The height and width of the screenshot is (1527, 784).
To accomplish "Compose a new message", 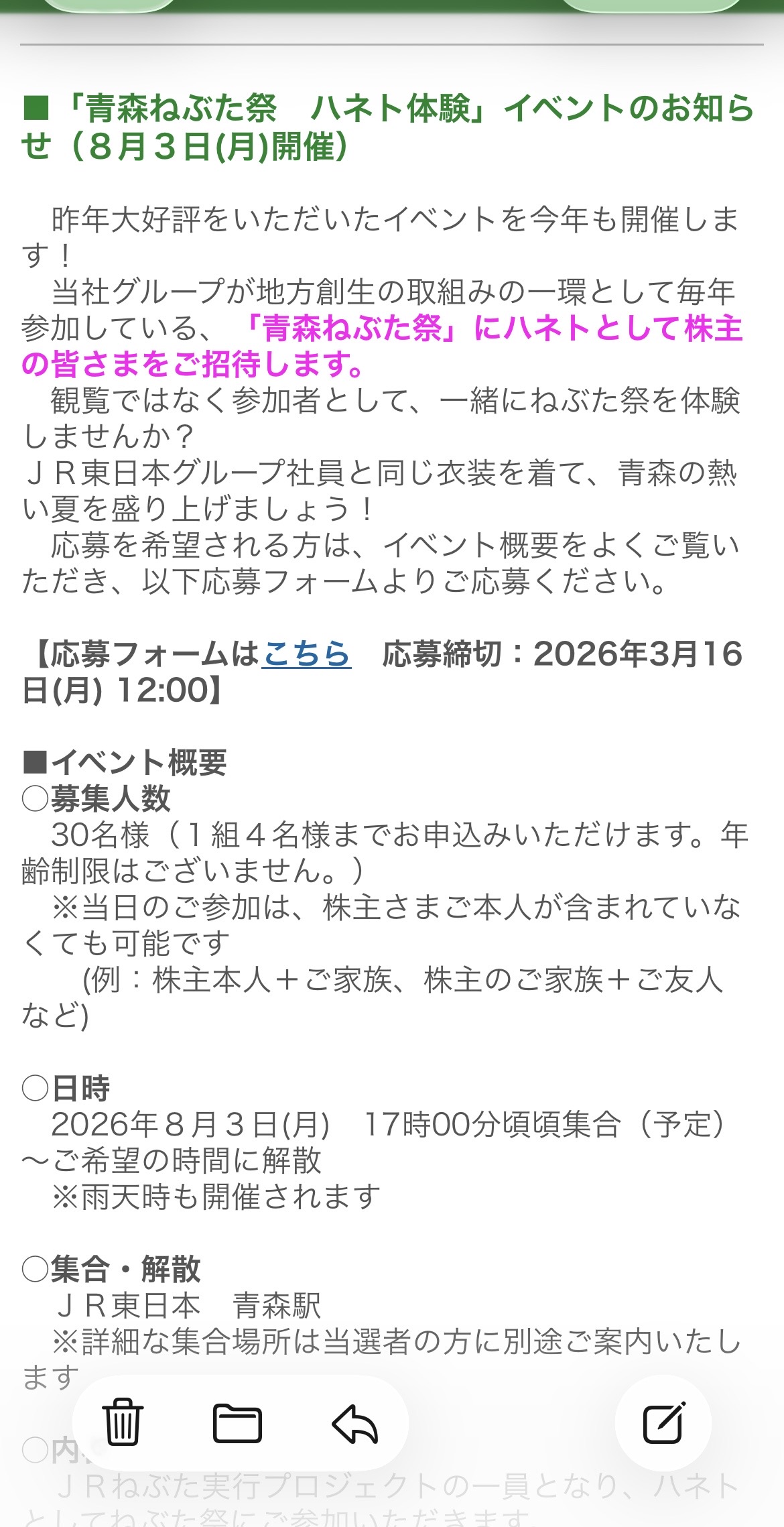I will 663,1422.
